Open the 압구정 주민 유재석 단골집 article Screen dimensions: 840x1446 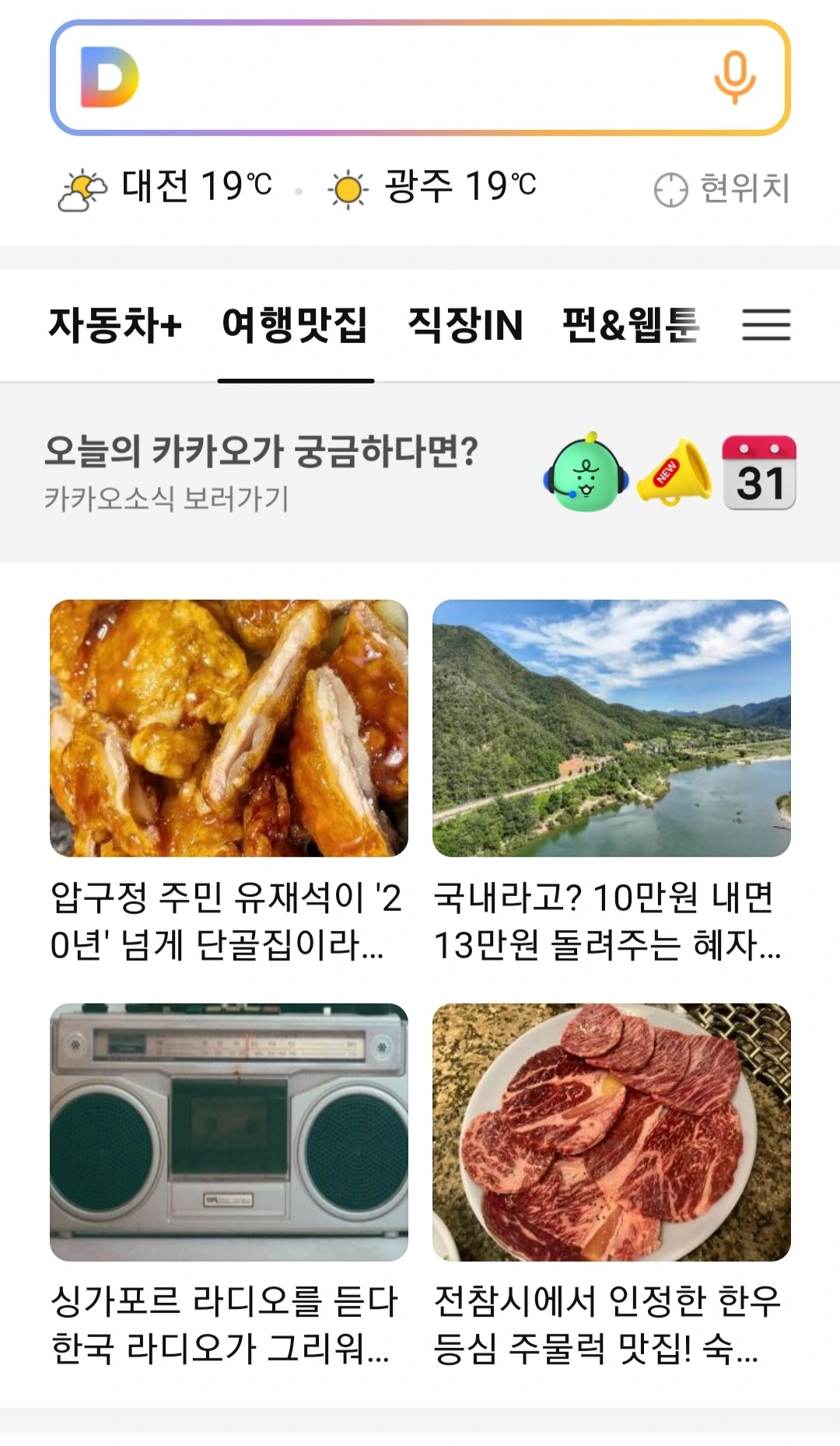click(229, 782)
